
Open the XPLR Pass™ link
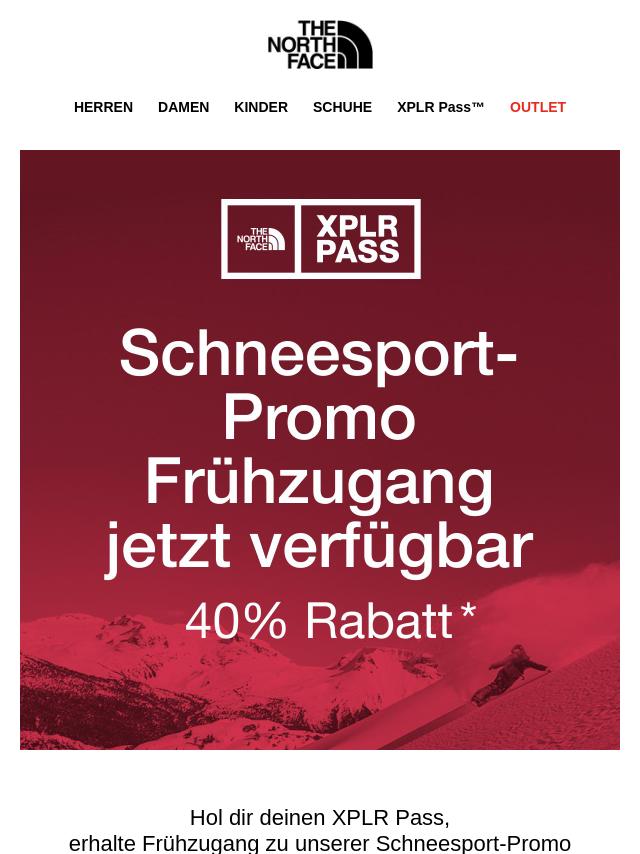click(440, 107)
